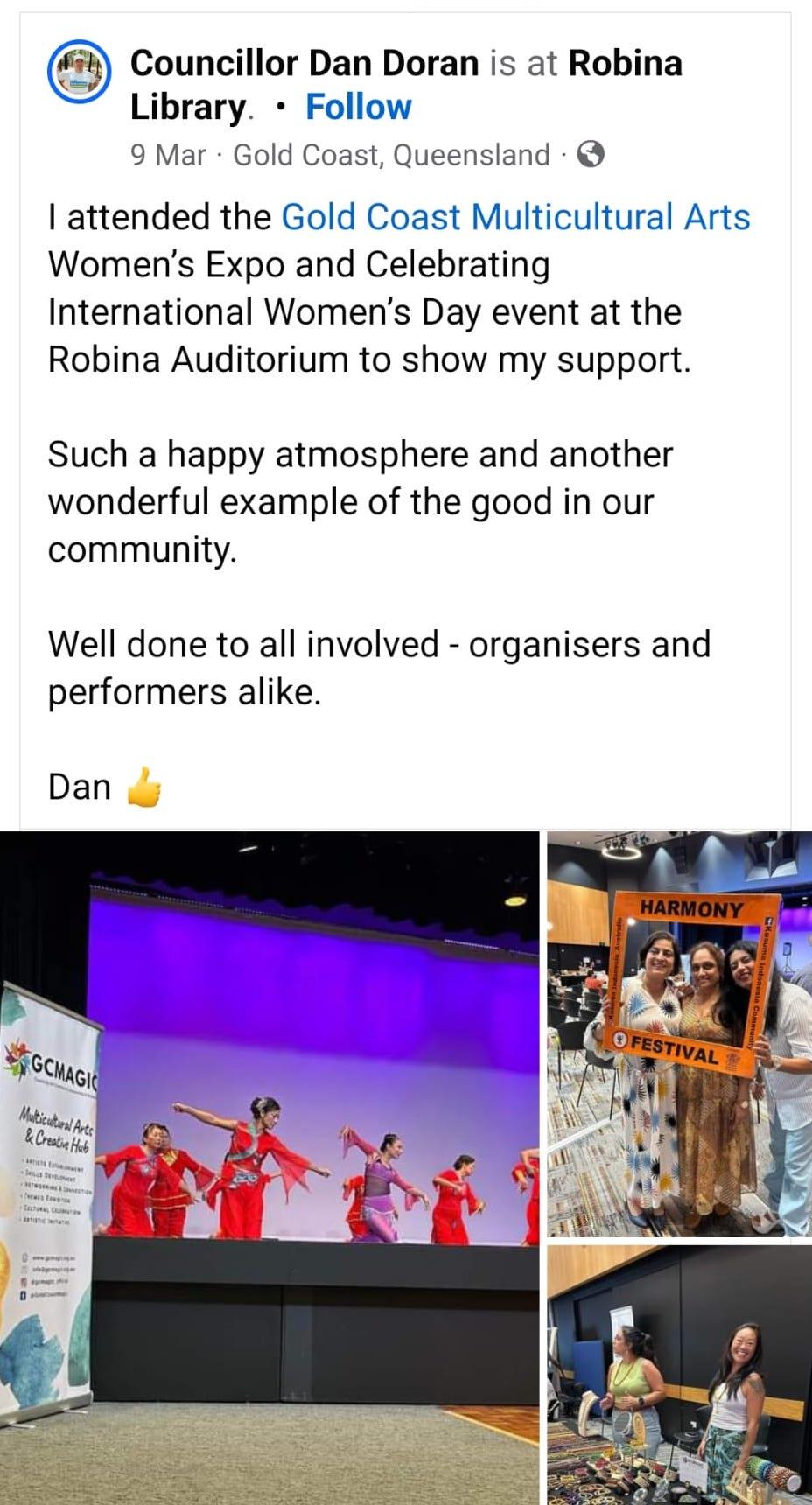This screenshot has width=812, height=1505.
Task: Open Councillor Dan Doran's profile picture
Action: point(80,73)
